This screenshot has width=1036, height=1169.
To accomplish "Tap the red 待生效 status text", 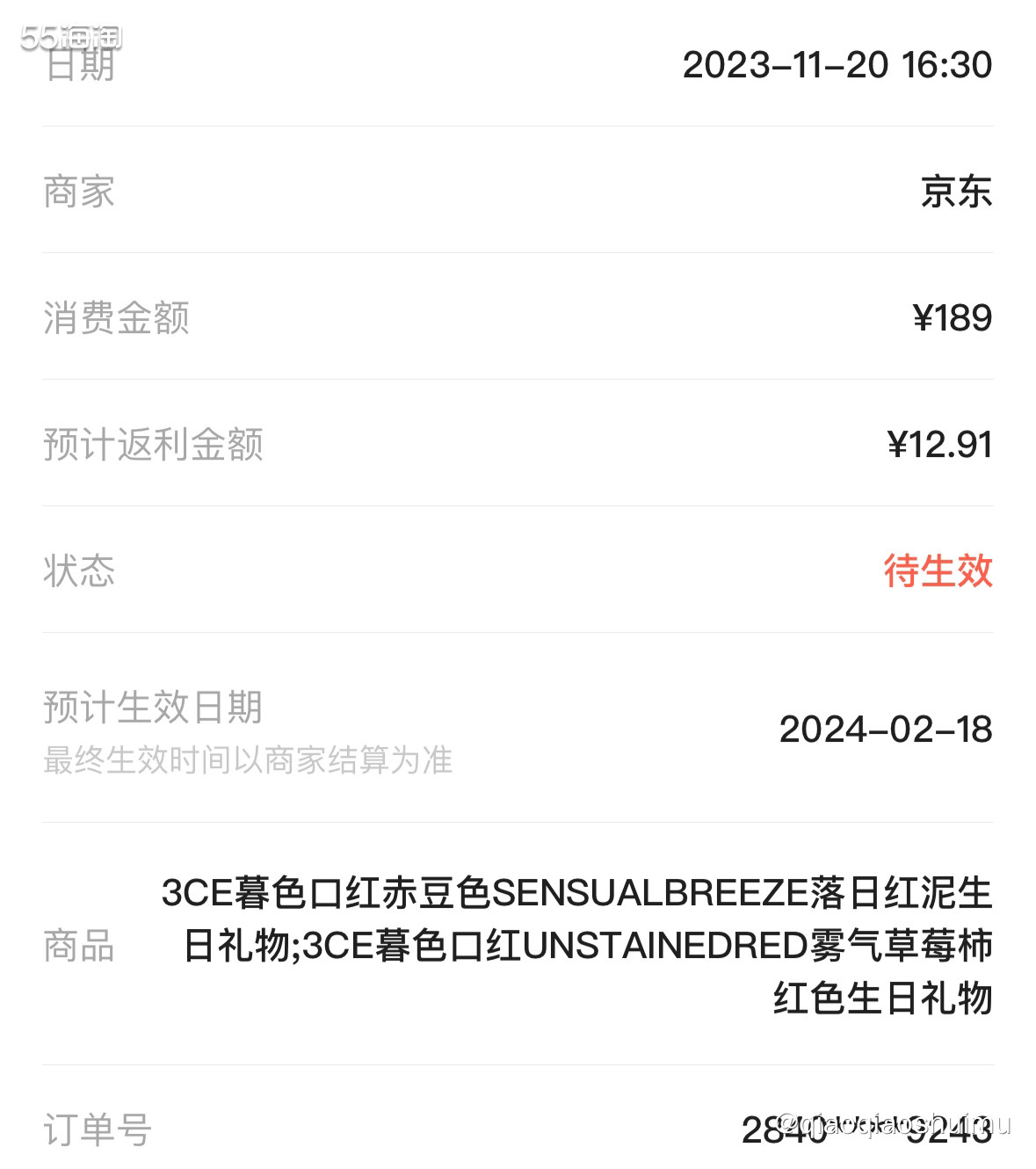I will coord(938,572).
